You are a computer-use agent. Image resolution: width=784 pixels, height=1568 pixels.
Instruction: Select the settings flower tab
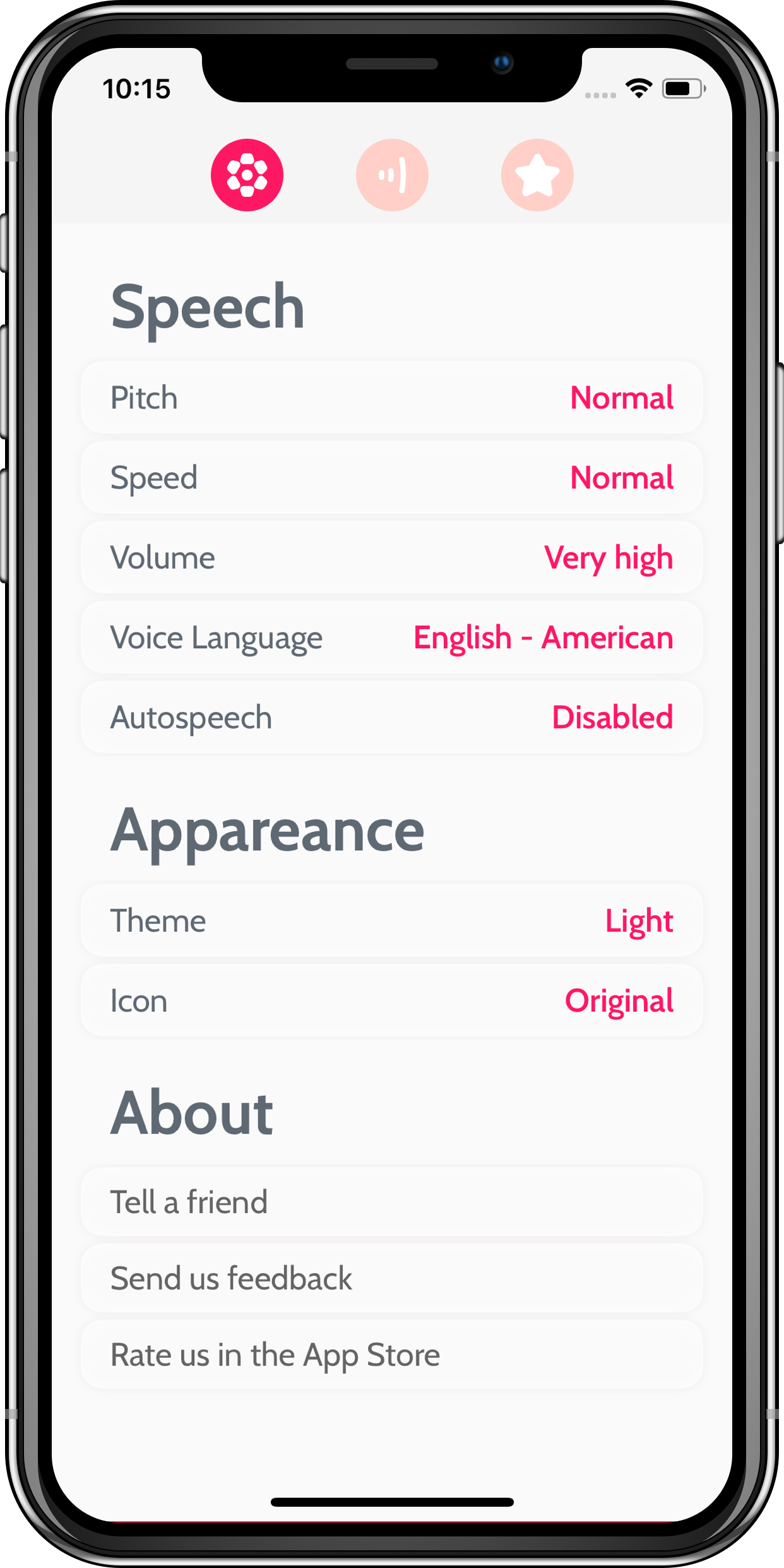[x=247, y=175]
